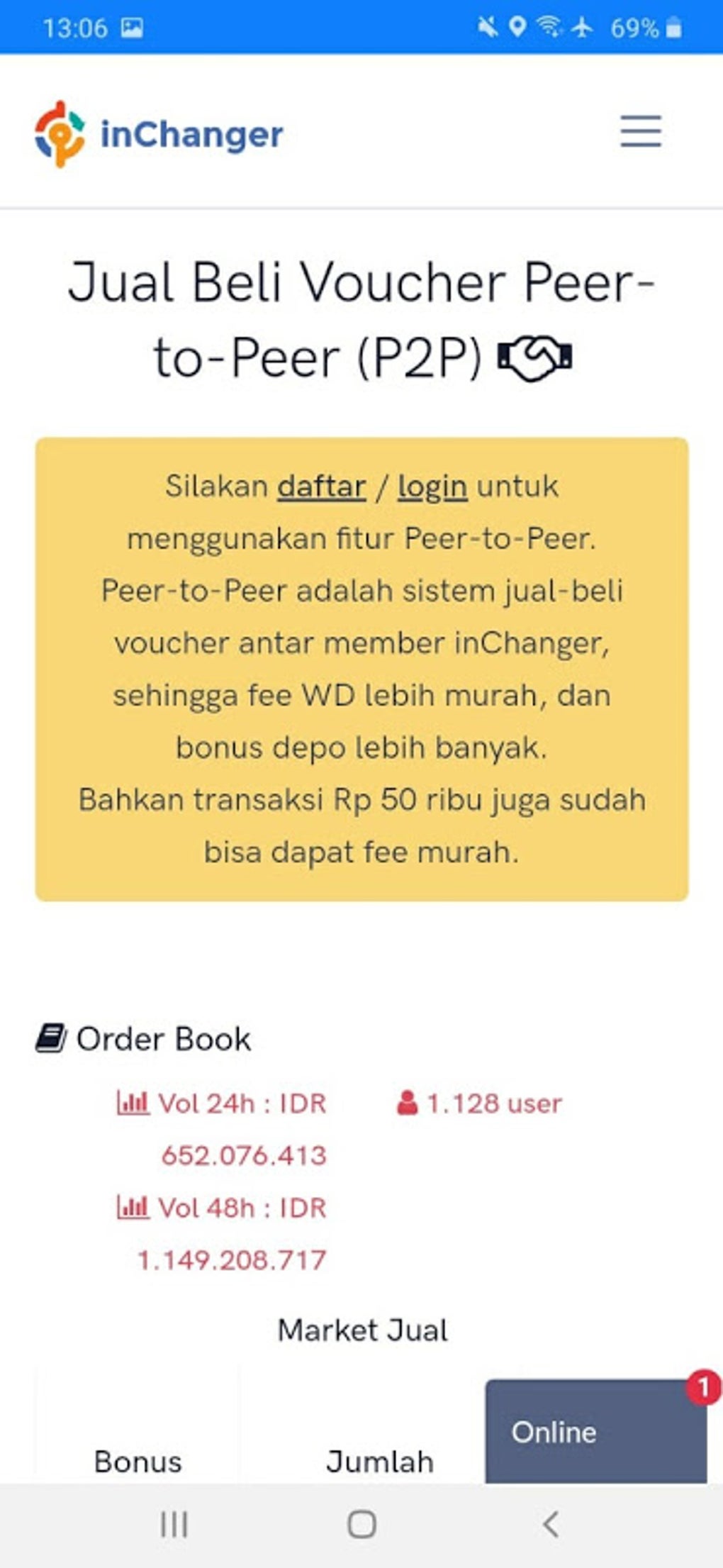Viewport: 723px width, 1568px height.
Task: Open the underlined login link
Action: click(432, 487)
